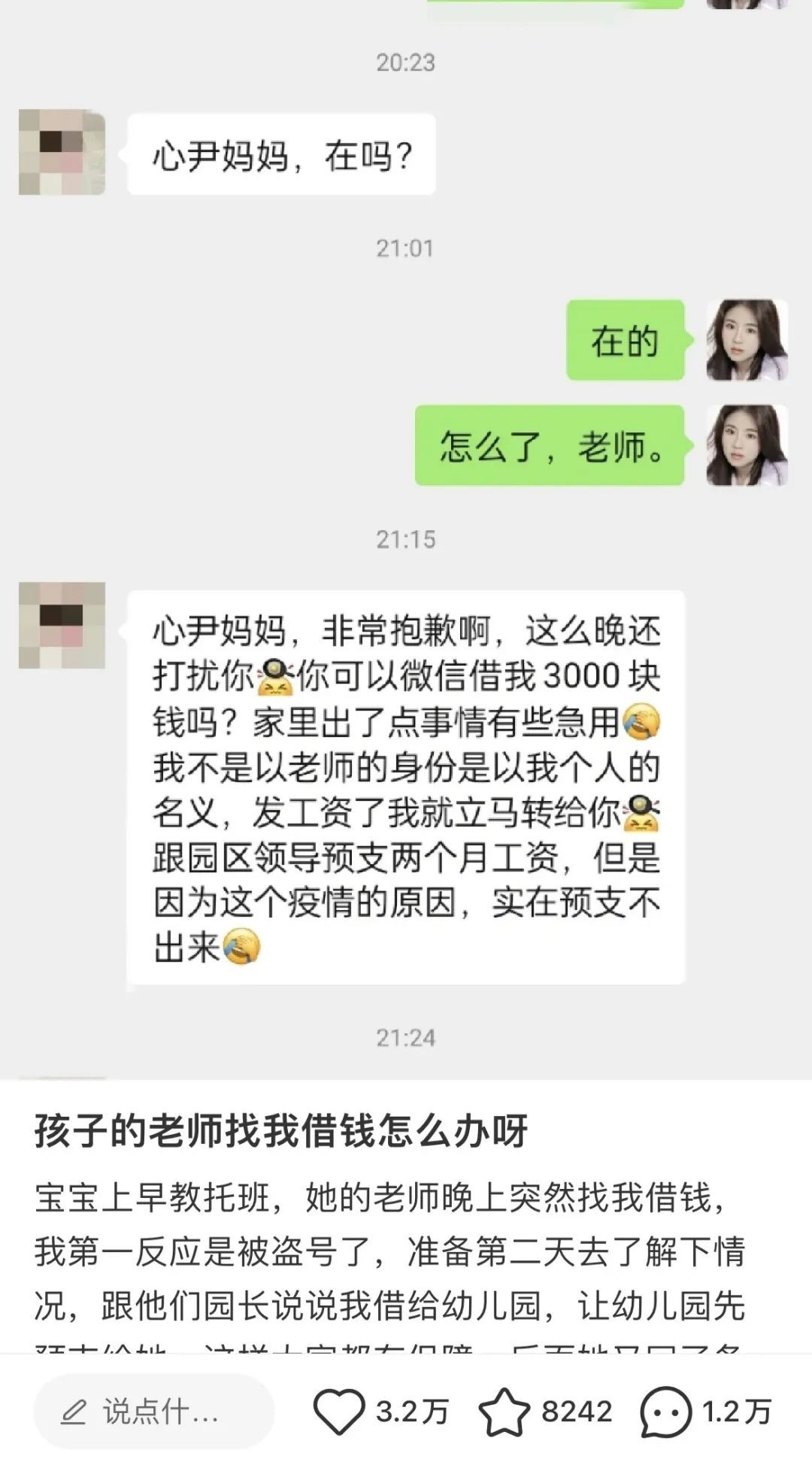Tap the '说点什…' comment input field

click(154, 1412)
